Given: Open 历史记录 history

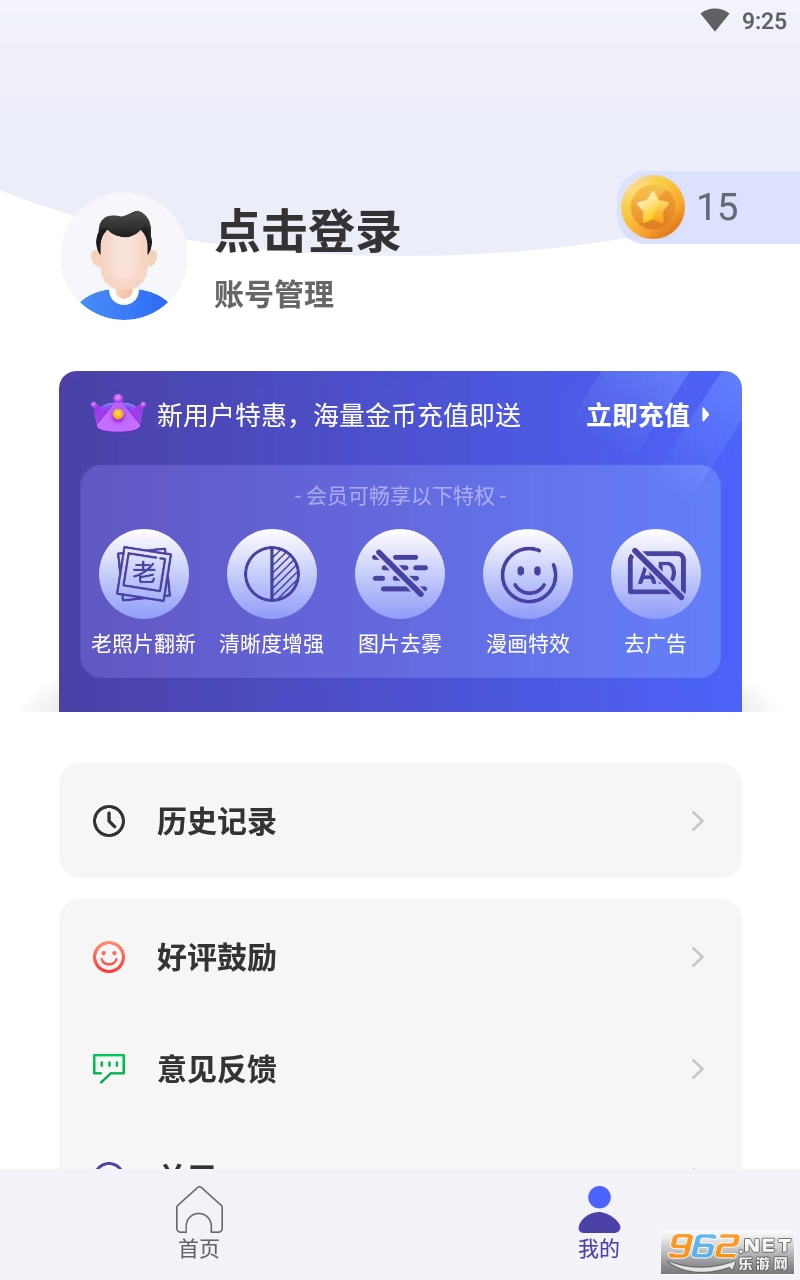Looking at the screenshot, I should pos(400,821).
